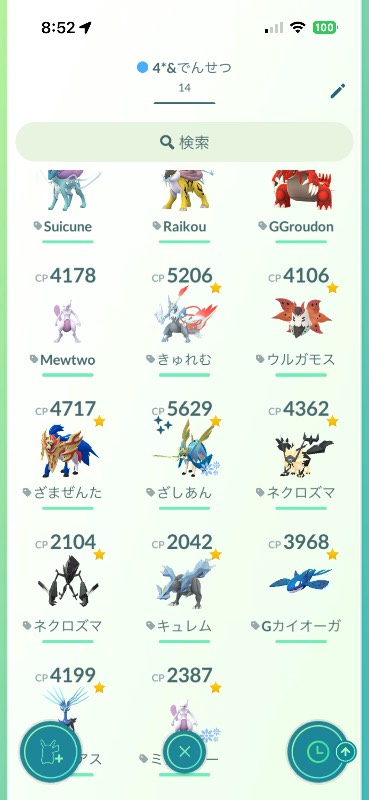The width and height of the screenshot is (369, 800).
Task: Open GGroudon details
Action: tap(301, 202)
